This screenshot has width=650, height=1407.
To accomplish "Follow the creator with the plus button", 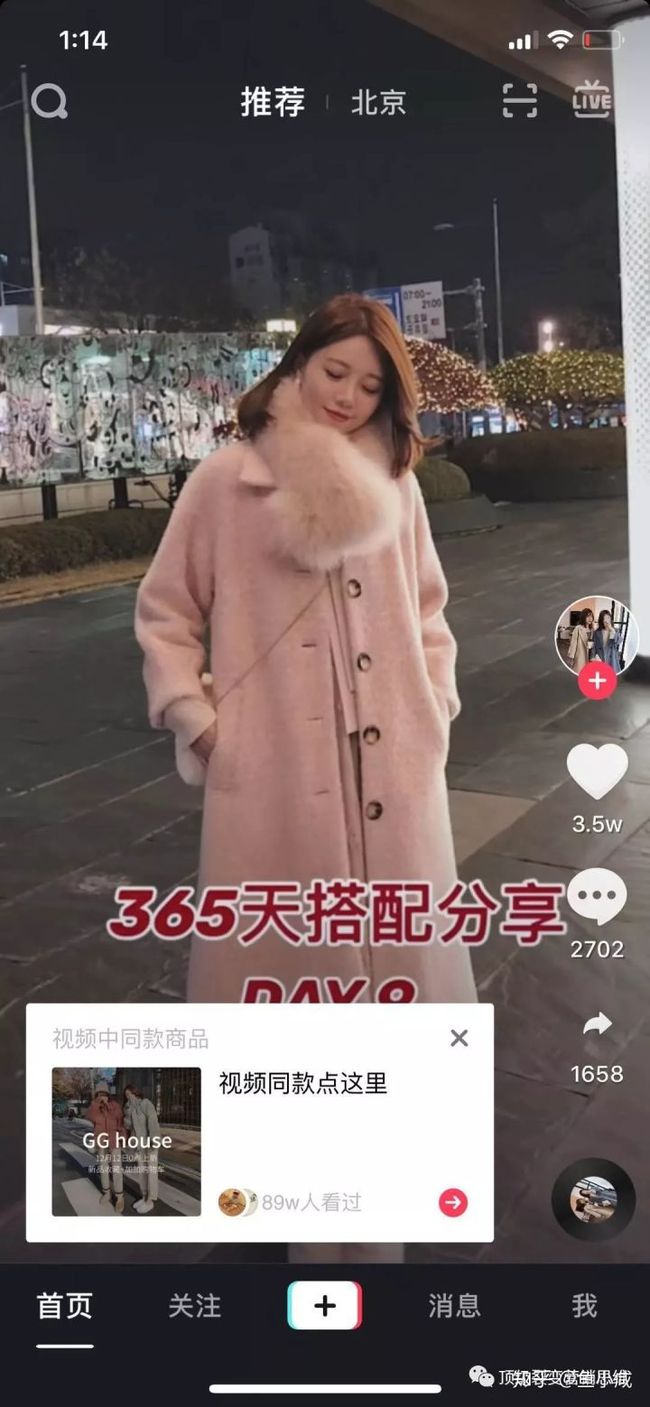I will [597, 682].
